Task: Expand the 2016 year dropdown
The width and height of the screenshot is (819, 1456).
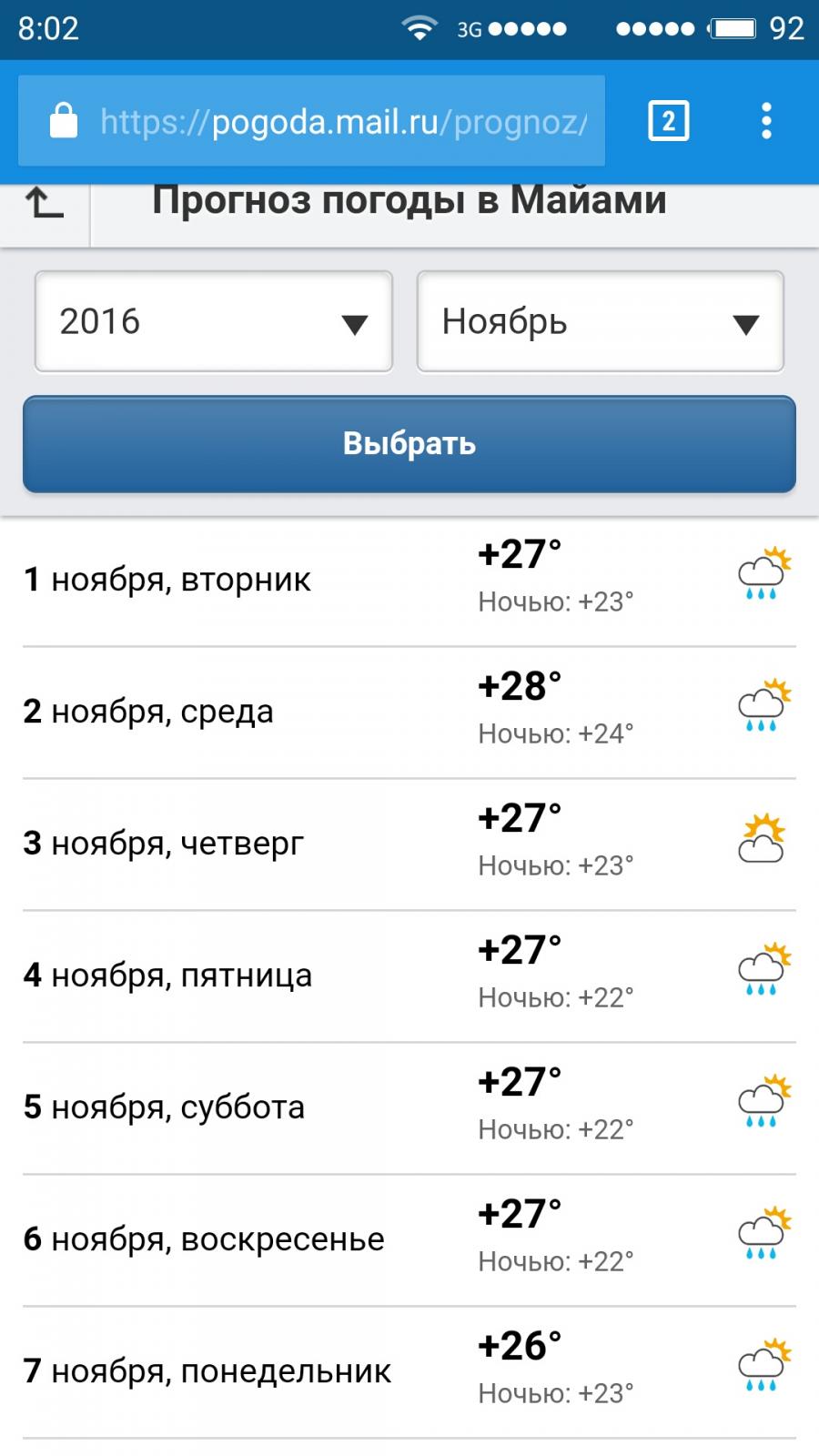Action: pyautogui.click(x=214, y=321)
